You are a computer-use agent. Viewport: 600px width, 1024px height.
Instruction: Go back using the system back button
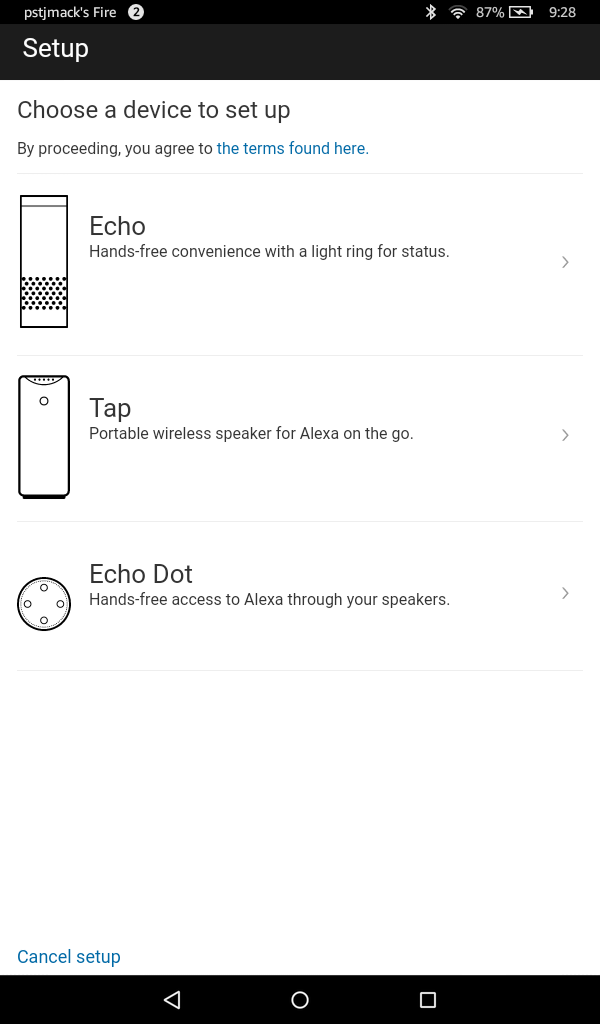tap(172, 1000)
